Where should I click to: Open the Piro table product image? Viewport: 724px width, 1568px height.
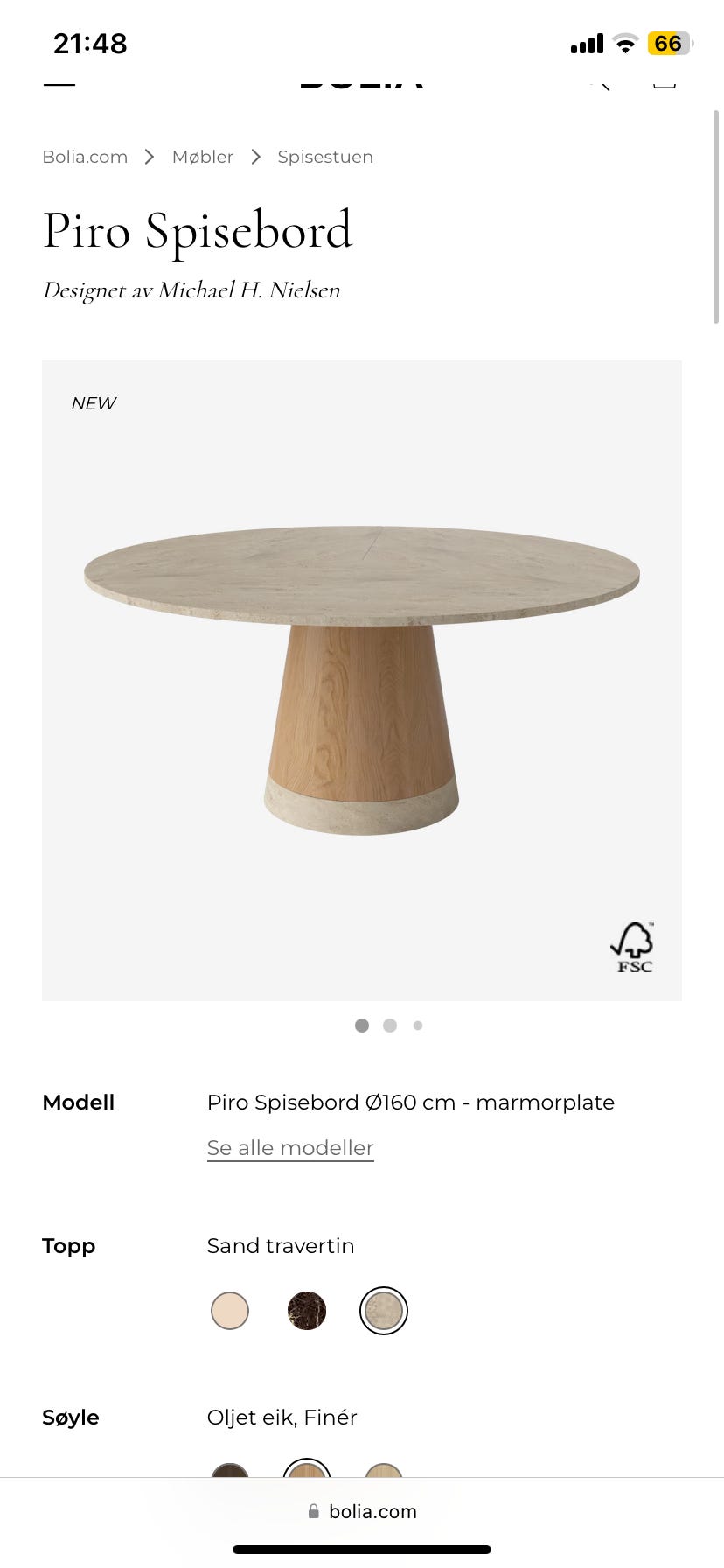(362, 680)
